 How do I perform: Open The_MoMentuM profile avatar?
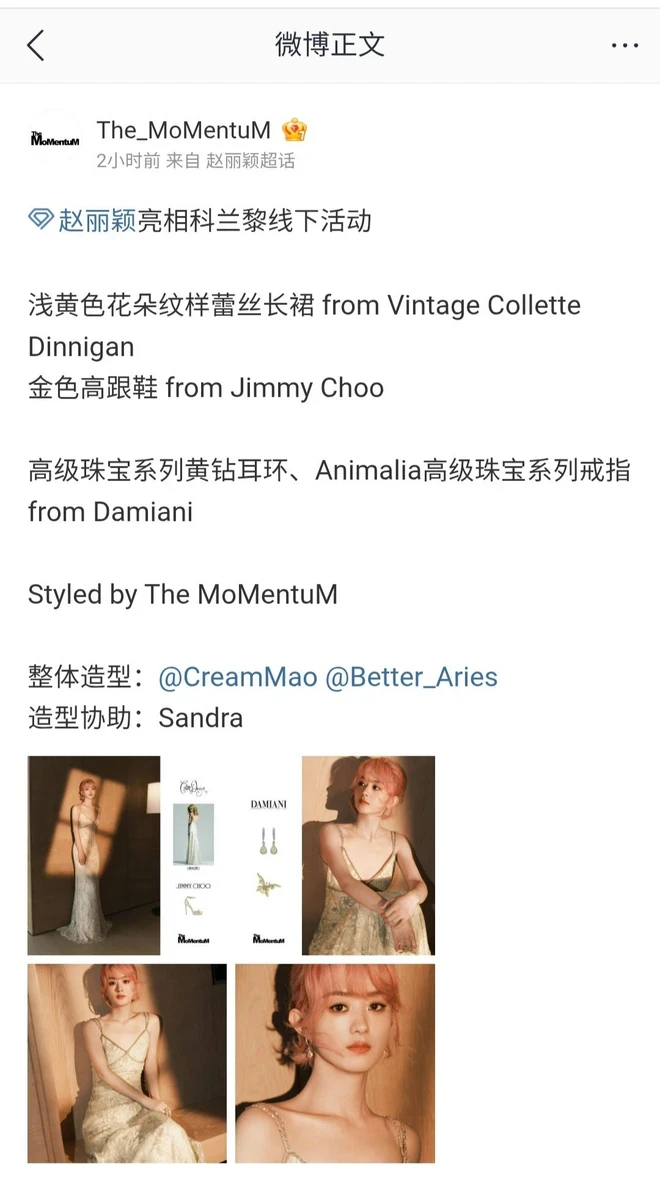click(55, 138)
